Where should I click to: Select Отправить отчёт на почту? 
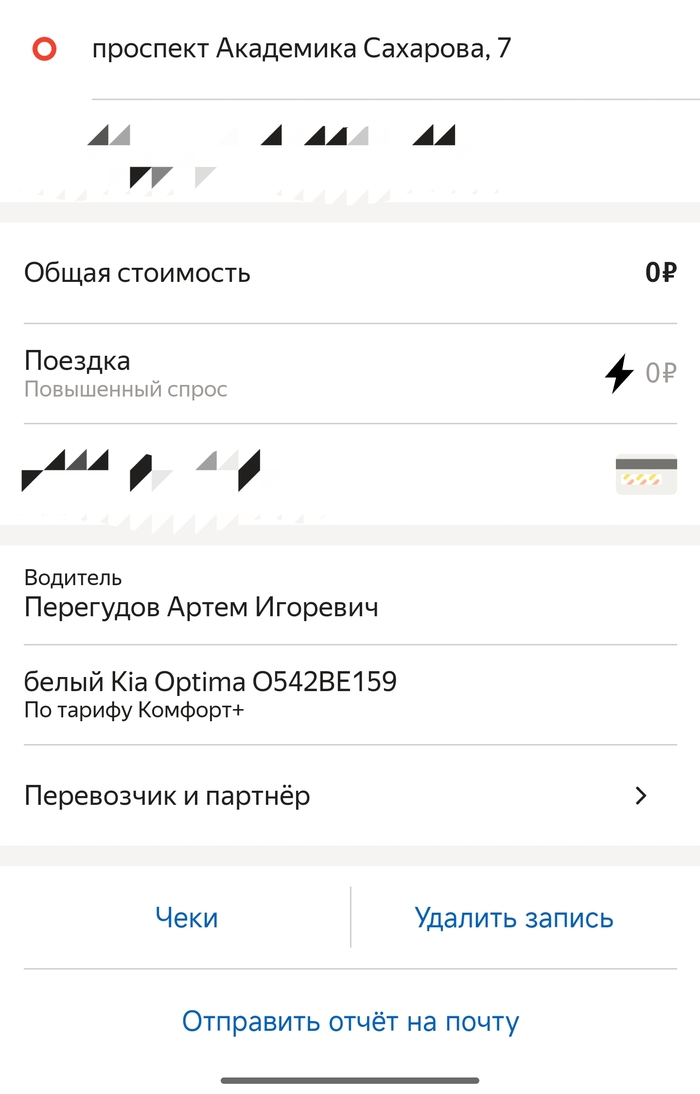pyautogui.click(x=350, y=1021)
